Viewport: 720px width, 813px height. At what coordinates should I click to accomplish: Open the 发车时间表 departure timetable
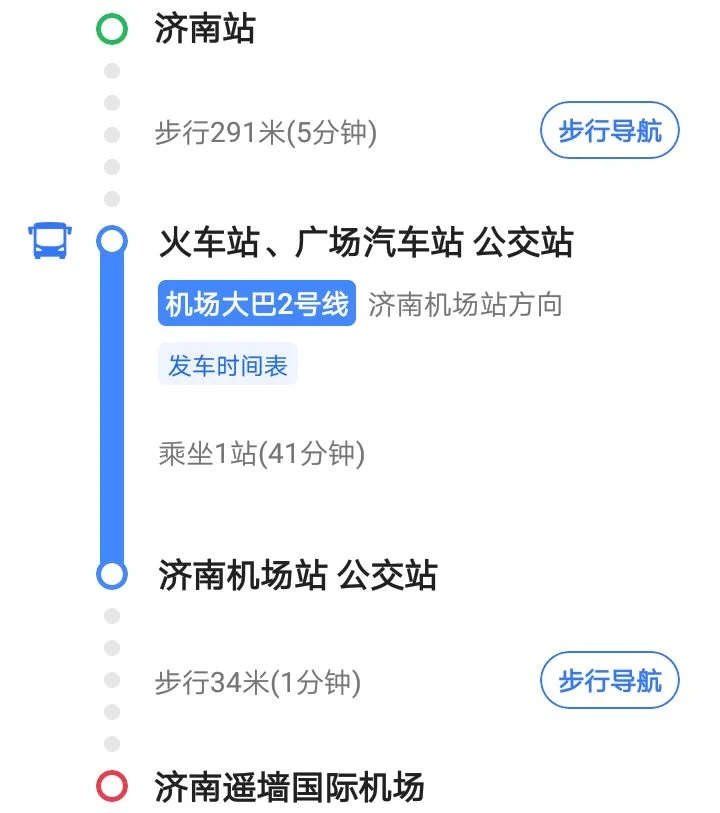pos(227,364)
